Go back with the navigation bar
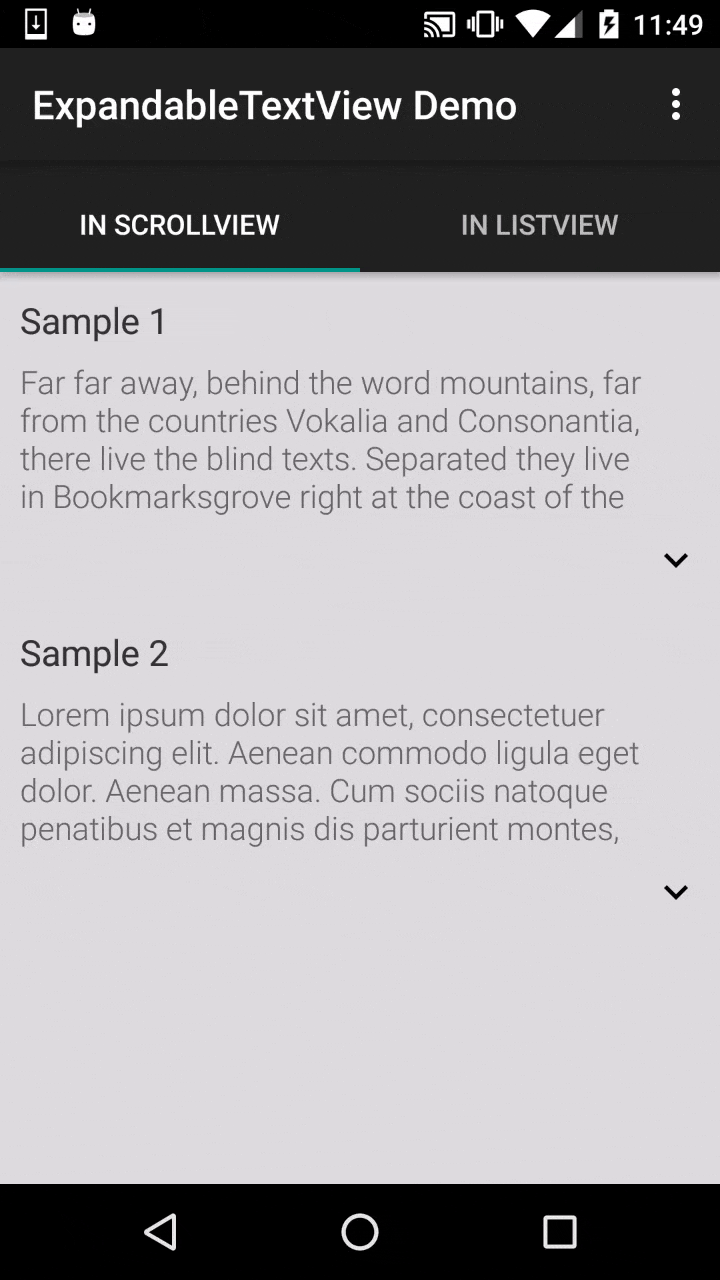 (x=161, y=1232)
